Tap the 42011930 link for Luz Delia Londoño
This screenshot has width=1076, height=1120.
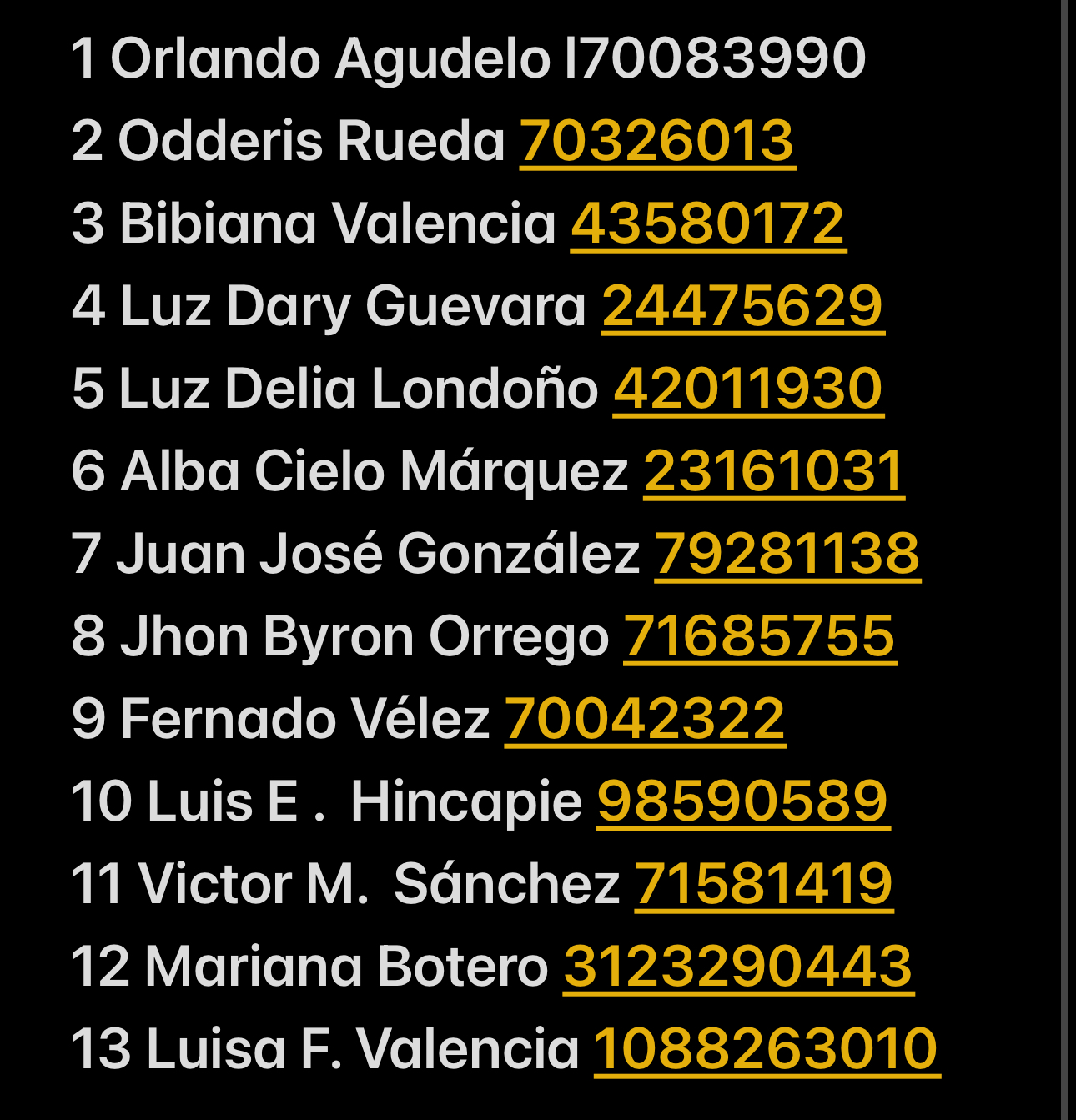(x=748, y=389)
